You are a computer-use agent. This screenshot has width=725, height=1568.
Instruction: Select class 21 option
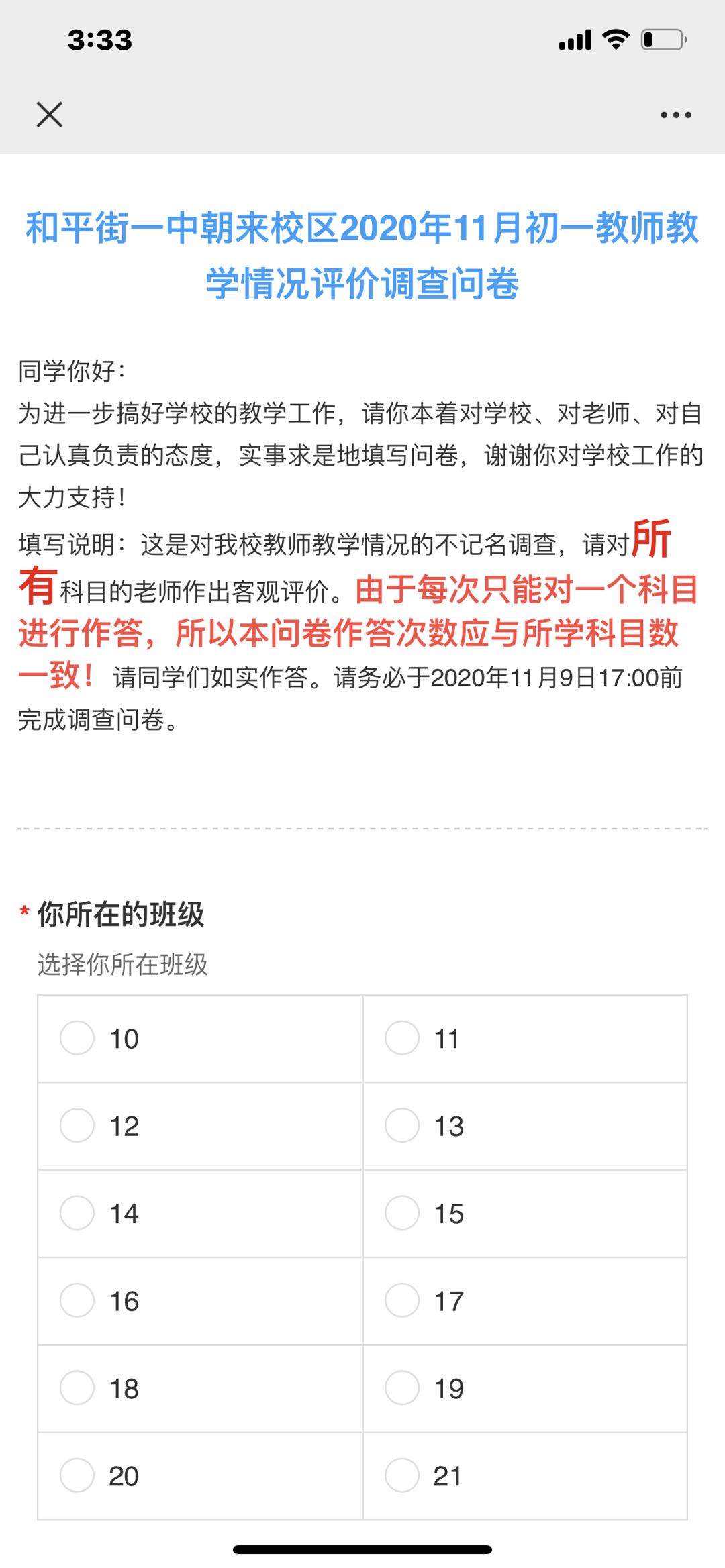402,1475
